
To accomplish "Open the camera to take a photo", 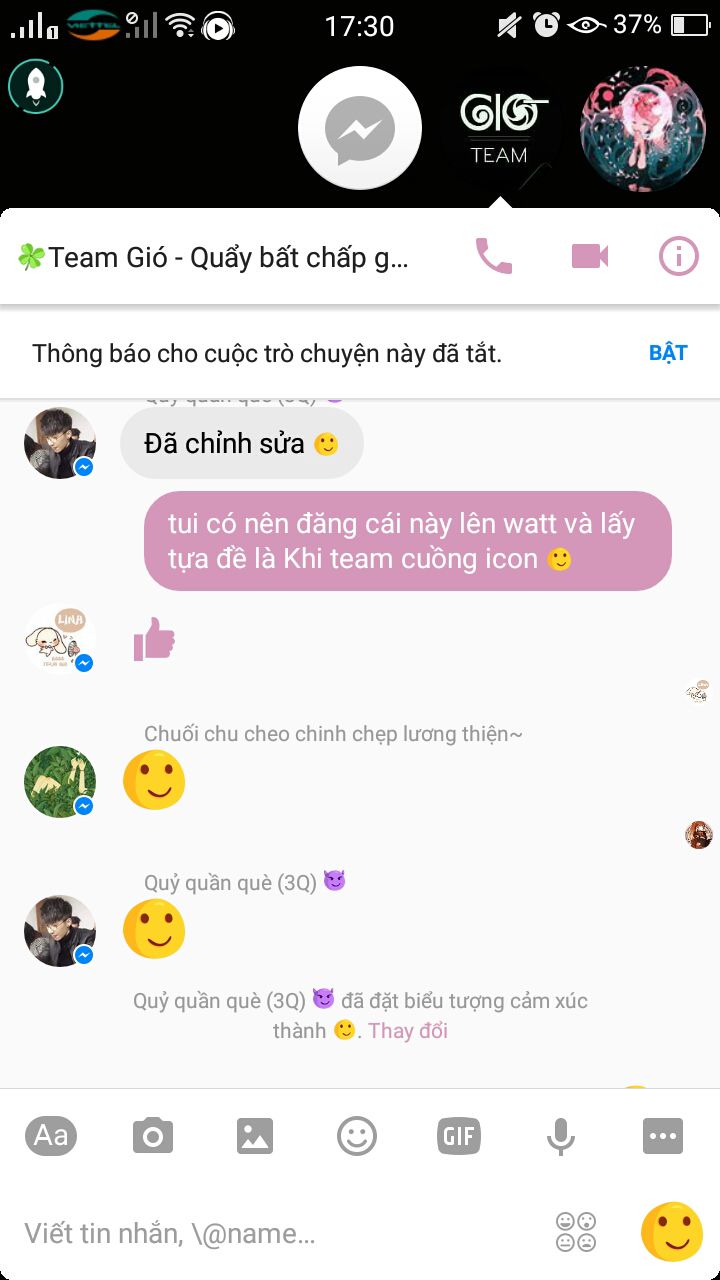I will [153, 1136].
